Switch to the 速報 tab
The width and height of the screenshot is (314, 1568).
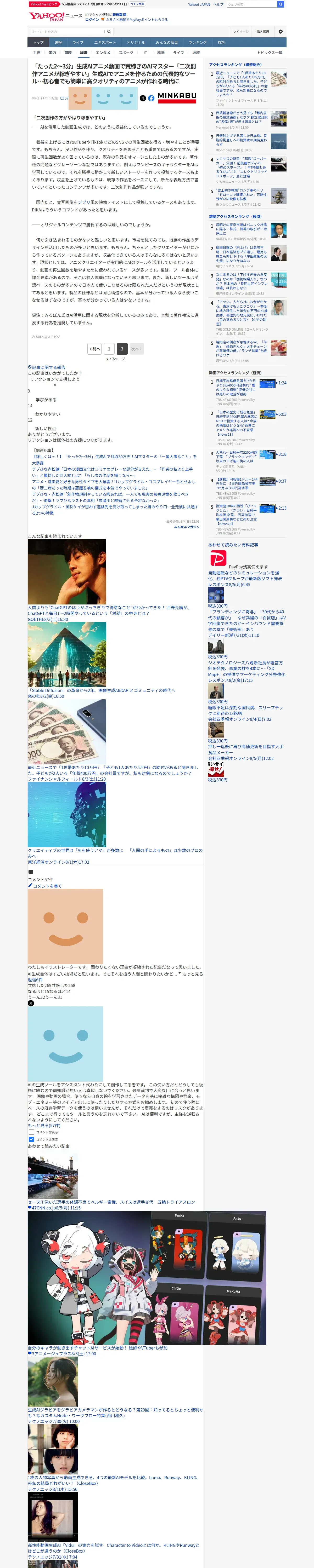58,43
